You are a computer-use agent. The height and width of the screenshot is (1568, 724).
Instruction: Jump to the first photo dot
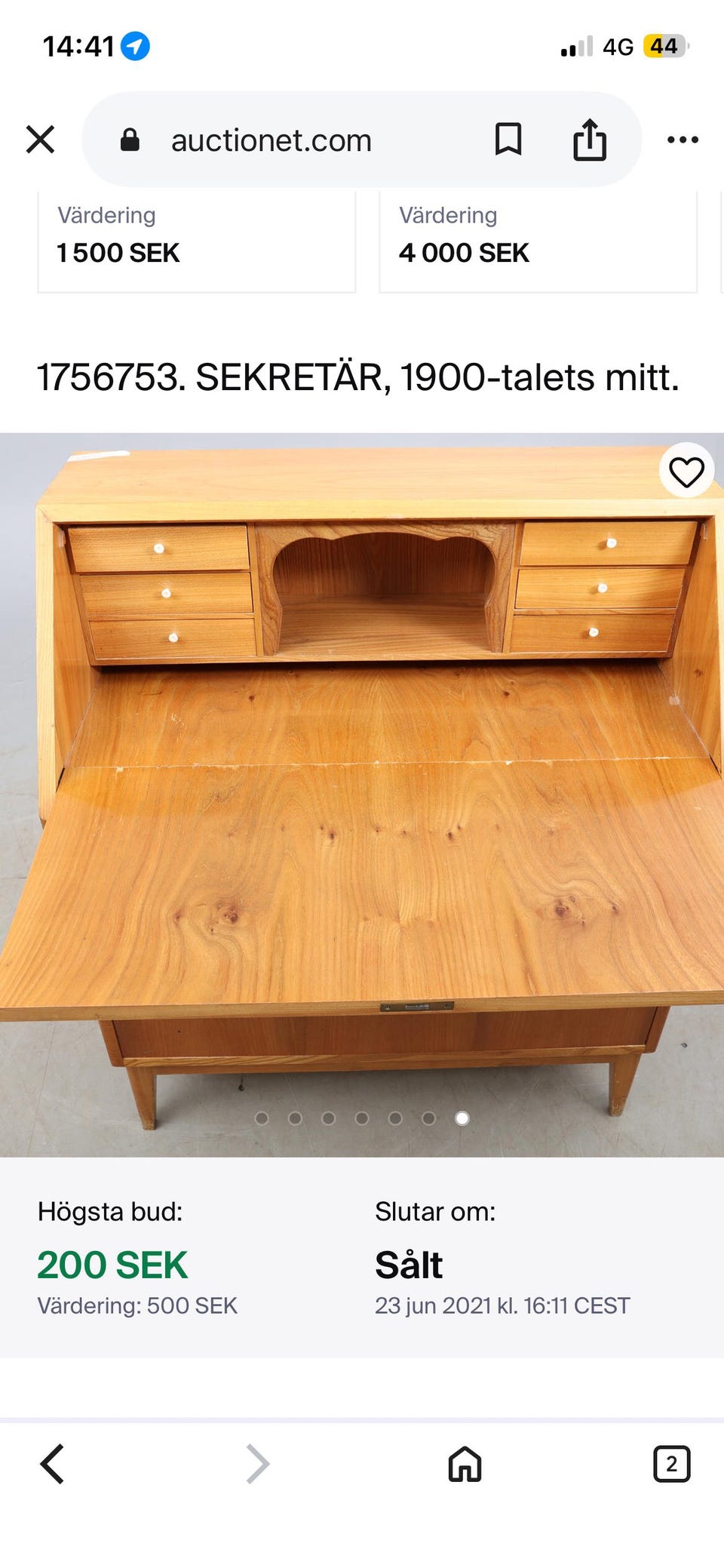262,1118
